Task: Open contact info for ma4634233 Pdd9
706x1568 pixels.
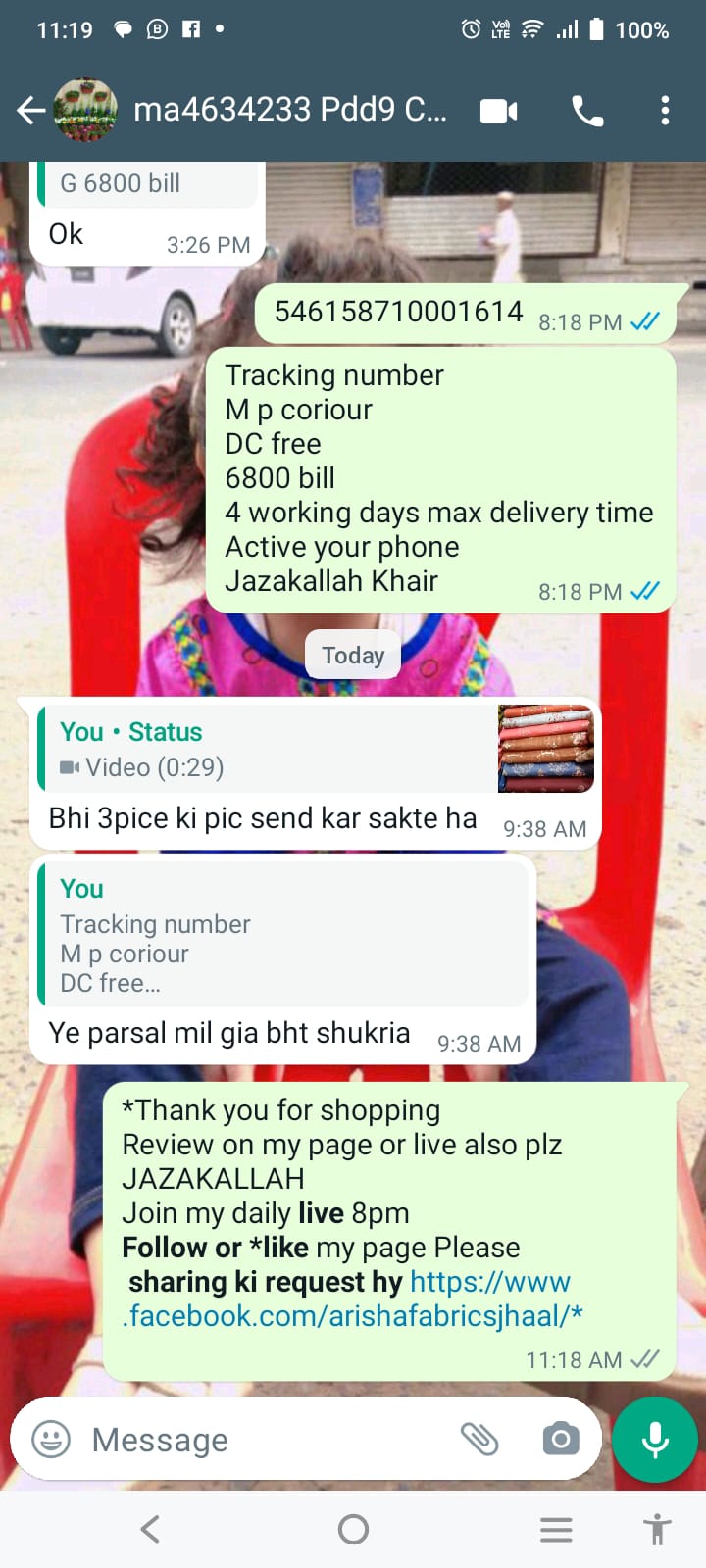Action: pyautogui.click(x=289, y=110)
